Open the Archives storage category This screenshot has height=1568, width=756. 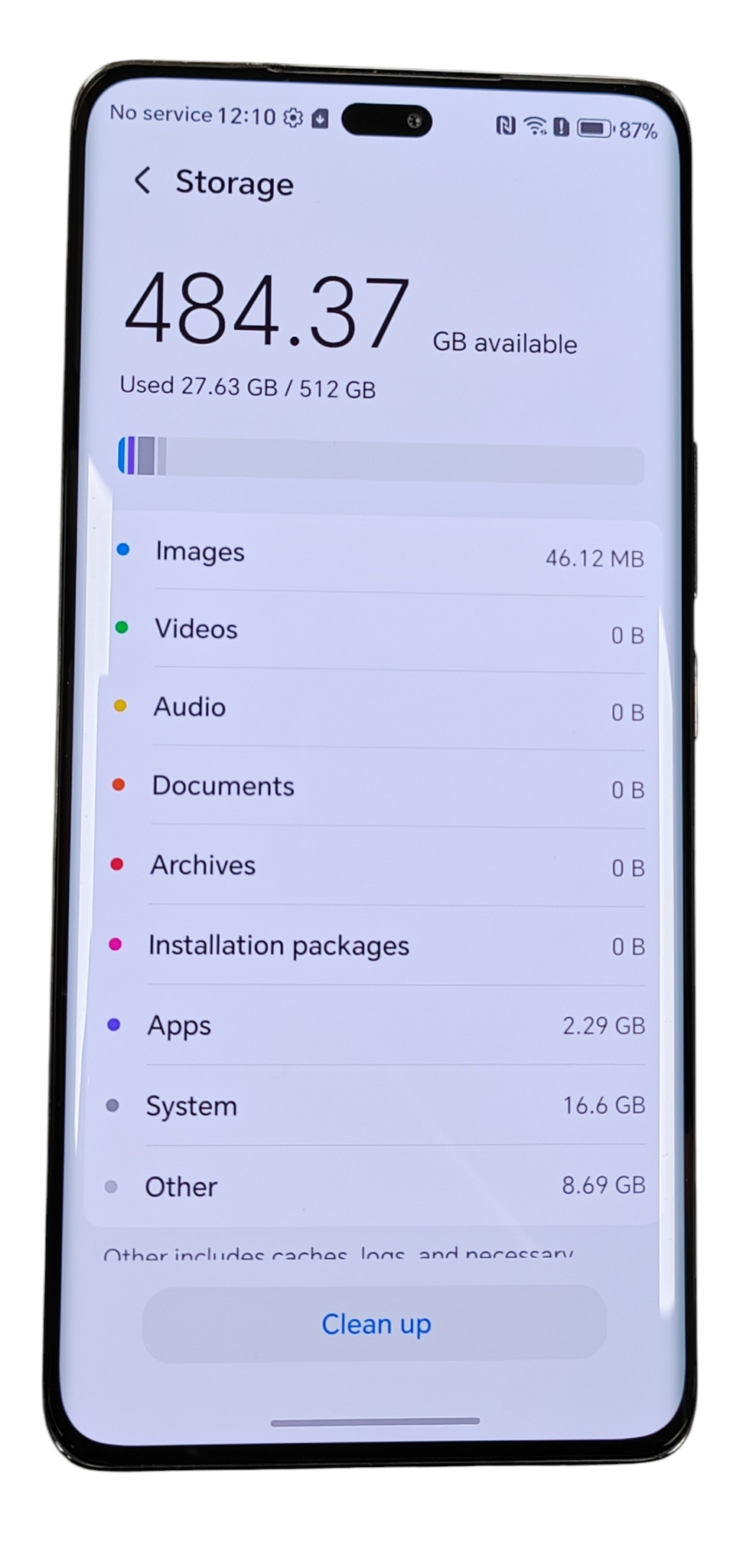pyautogui.click(x=379, y=866)
